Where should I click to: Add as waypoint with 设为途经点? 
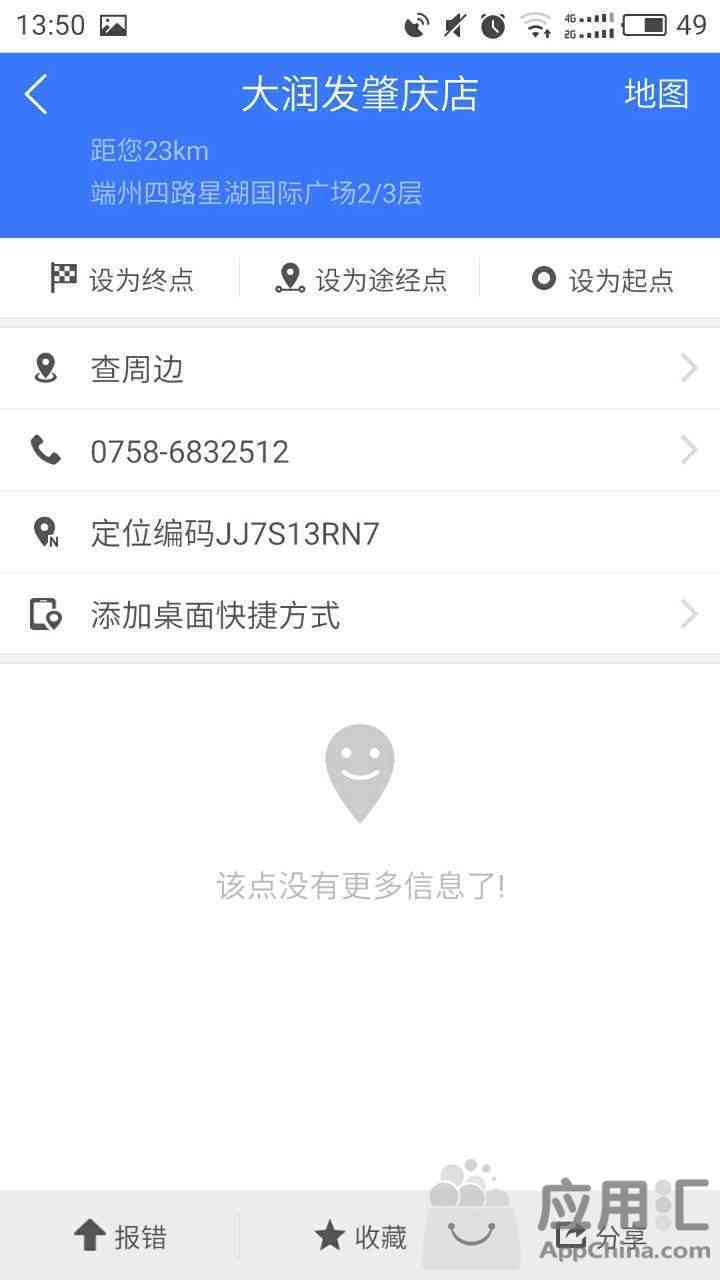click(x=361, y=279)
